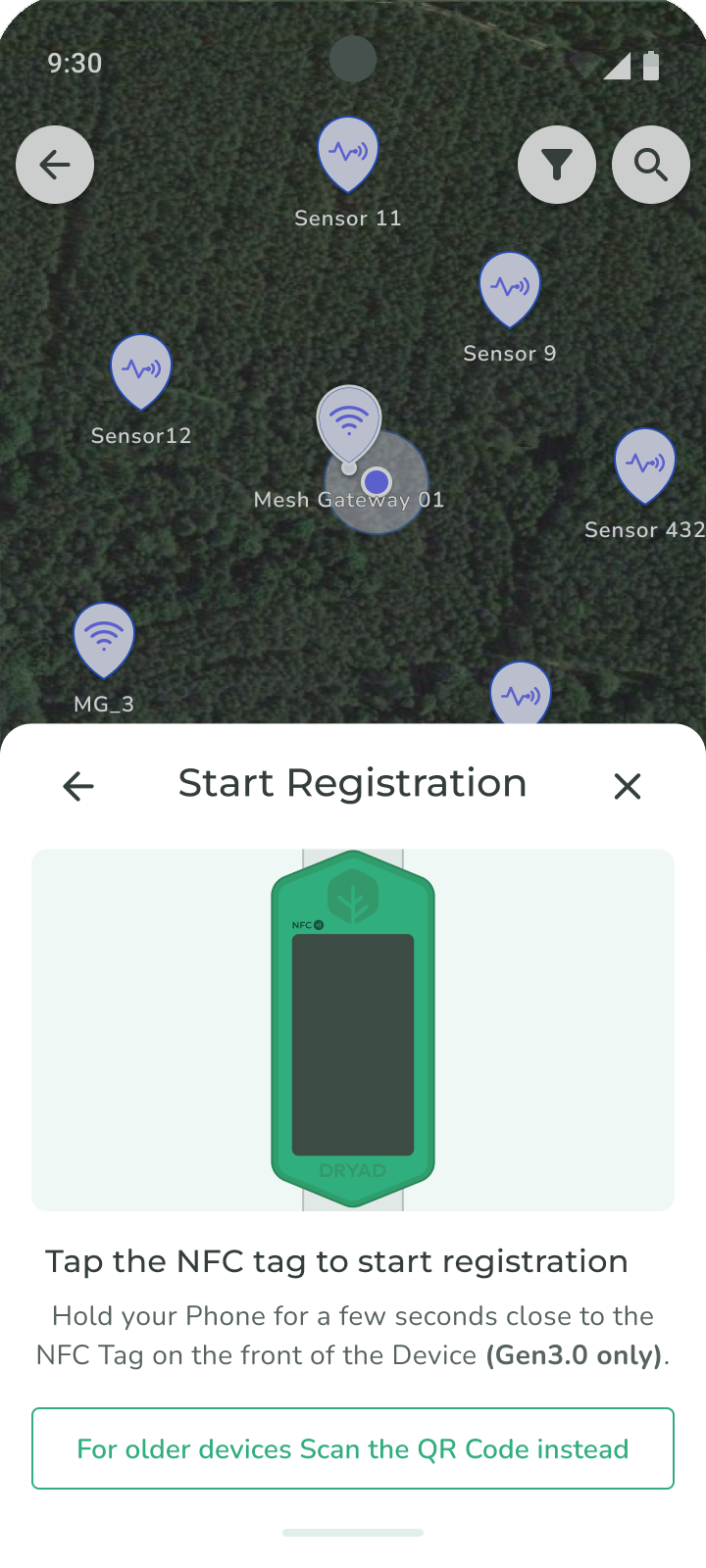Screen dimensions: 706x1568
Task: Open the map filter options
Action: point(557,165)
